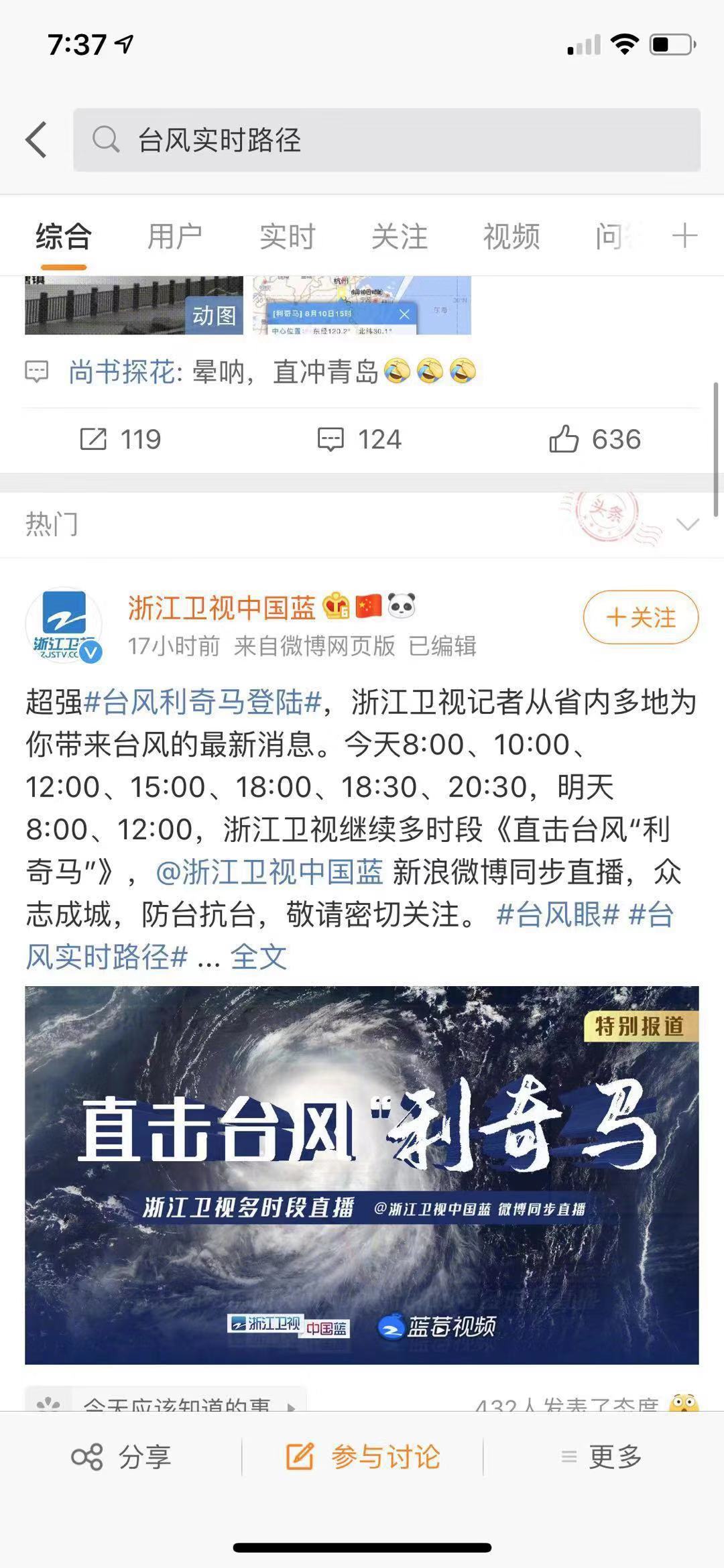
Task: Tap the + to add more tabs
Action: 685,236
